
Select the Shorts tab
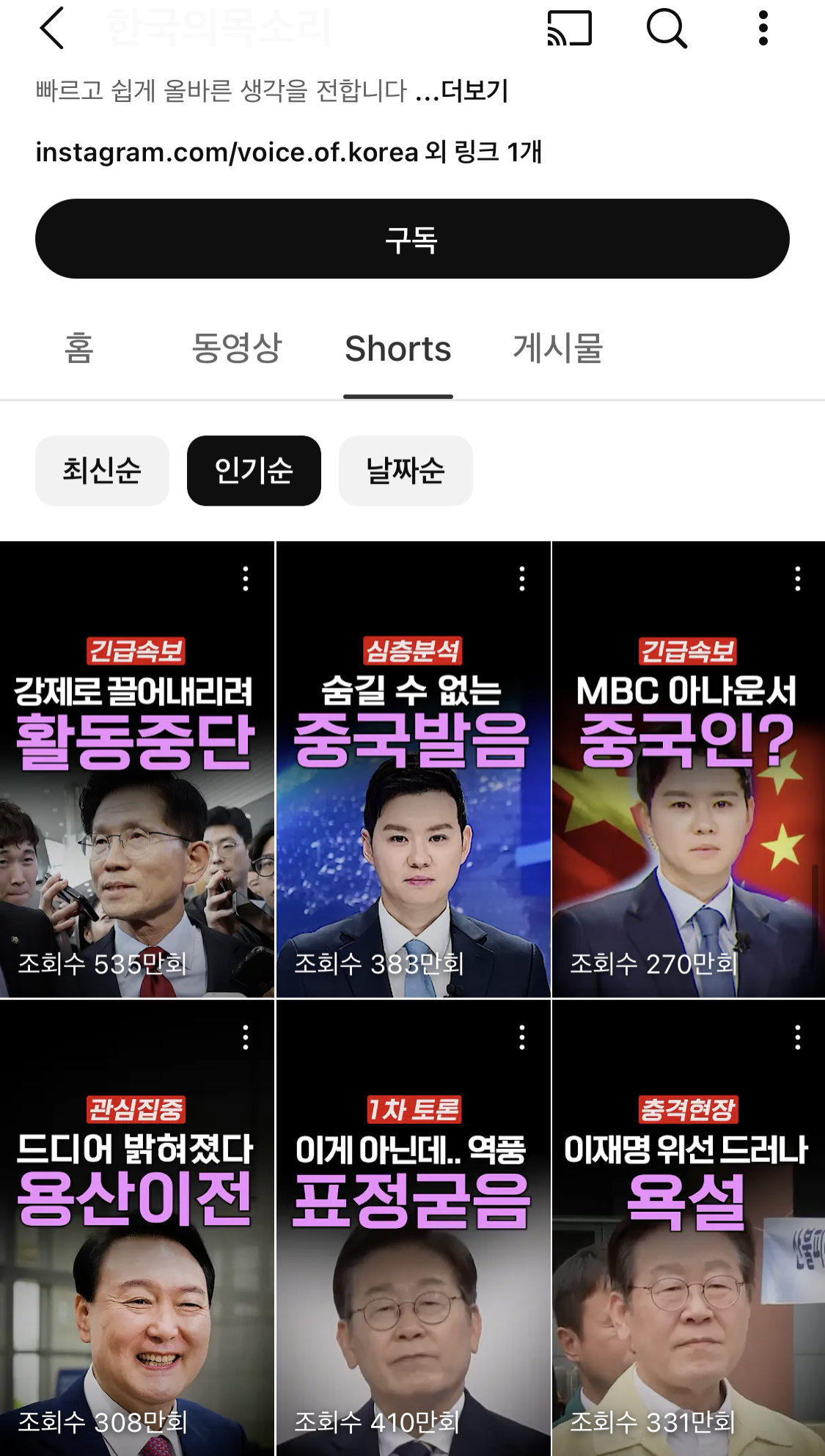pos(397,349)
